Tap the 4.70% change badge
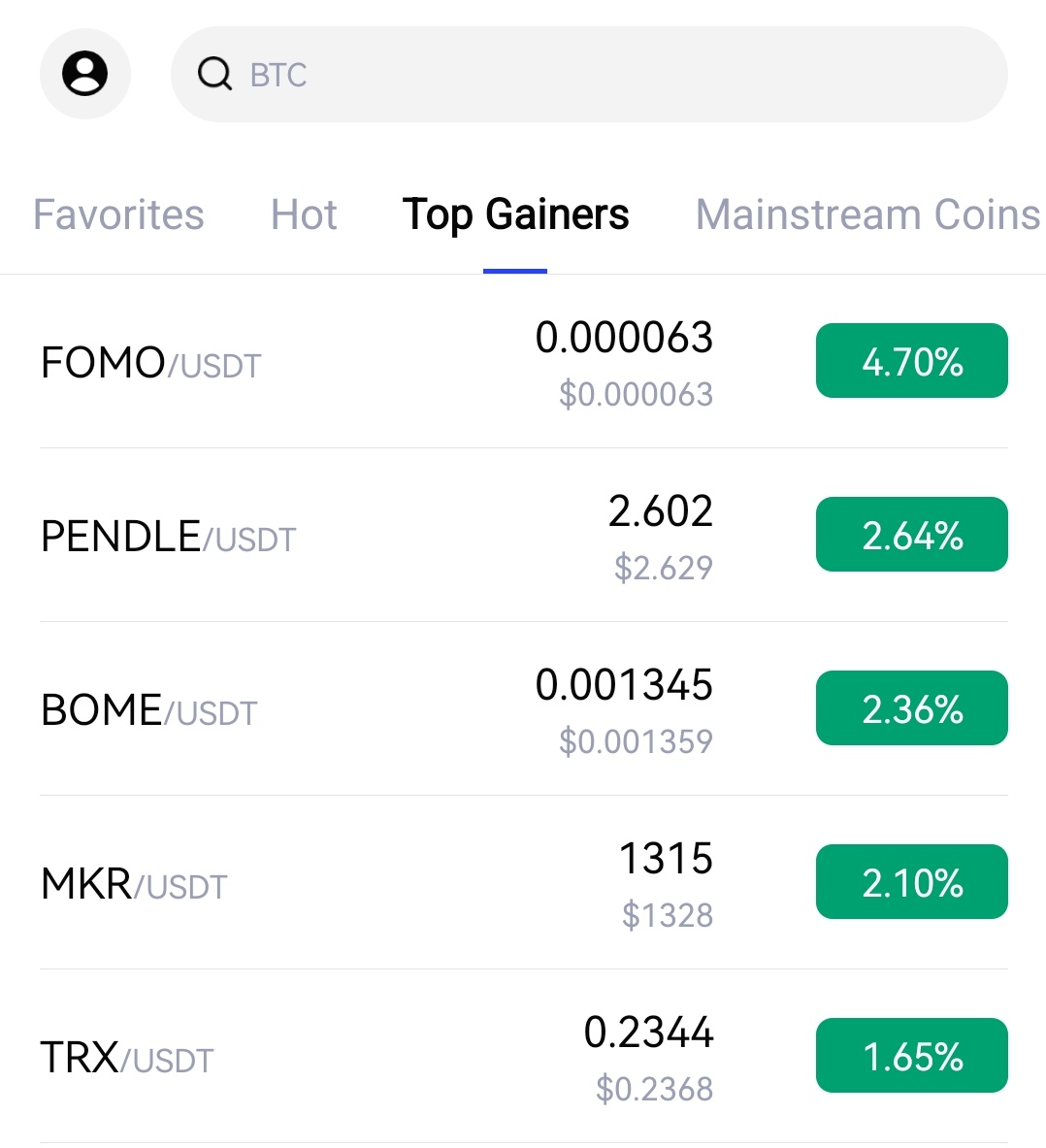The height and width of the screenshot is (1148, 1046). (912, 361)
